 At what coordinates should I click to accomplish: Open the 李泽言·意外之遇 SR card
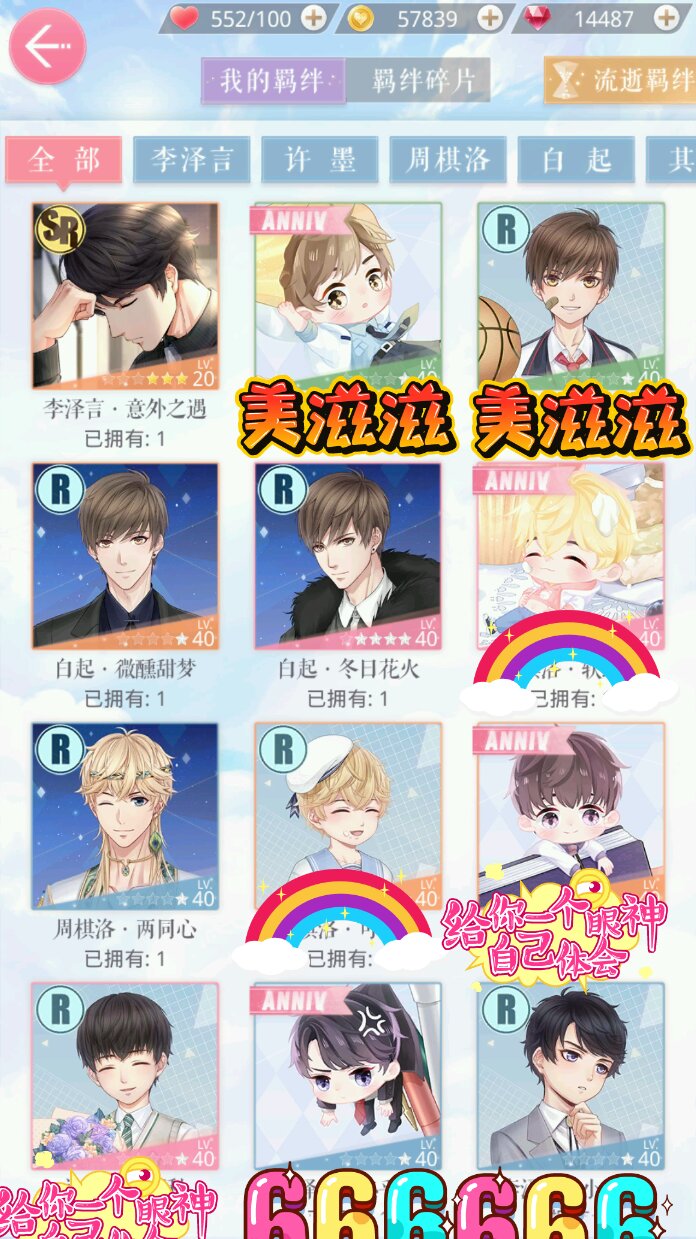coord(125,296)
